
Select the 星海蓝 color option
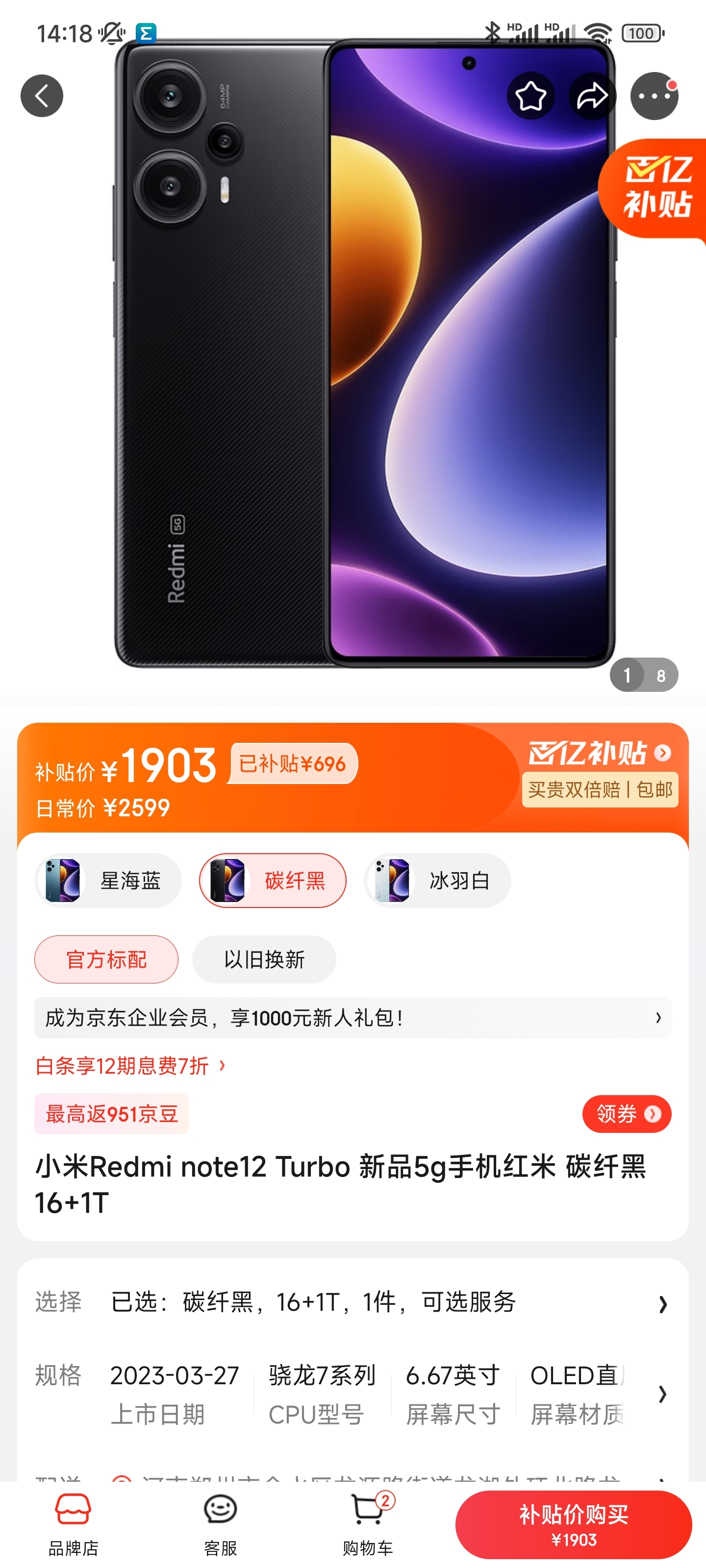[x=108, y=880]
